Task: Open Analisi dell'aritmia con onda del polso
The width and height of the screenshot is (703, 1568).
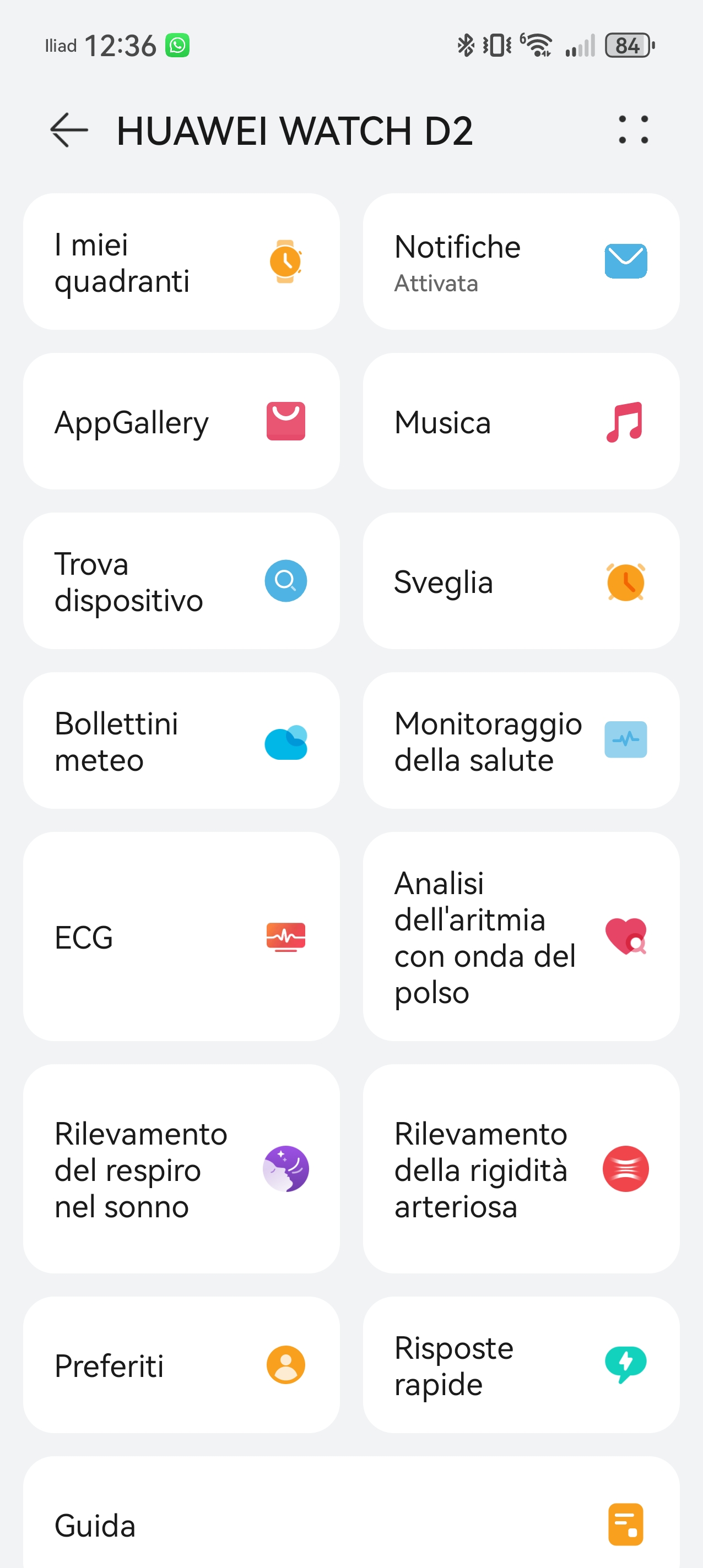Action: click(521, 936)
